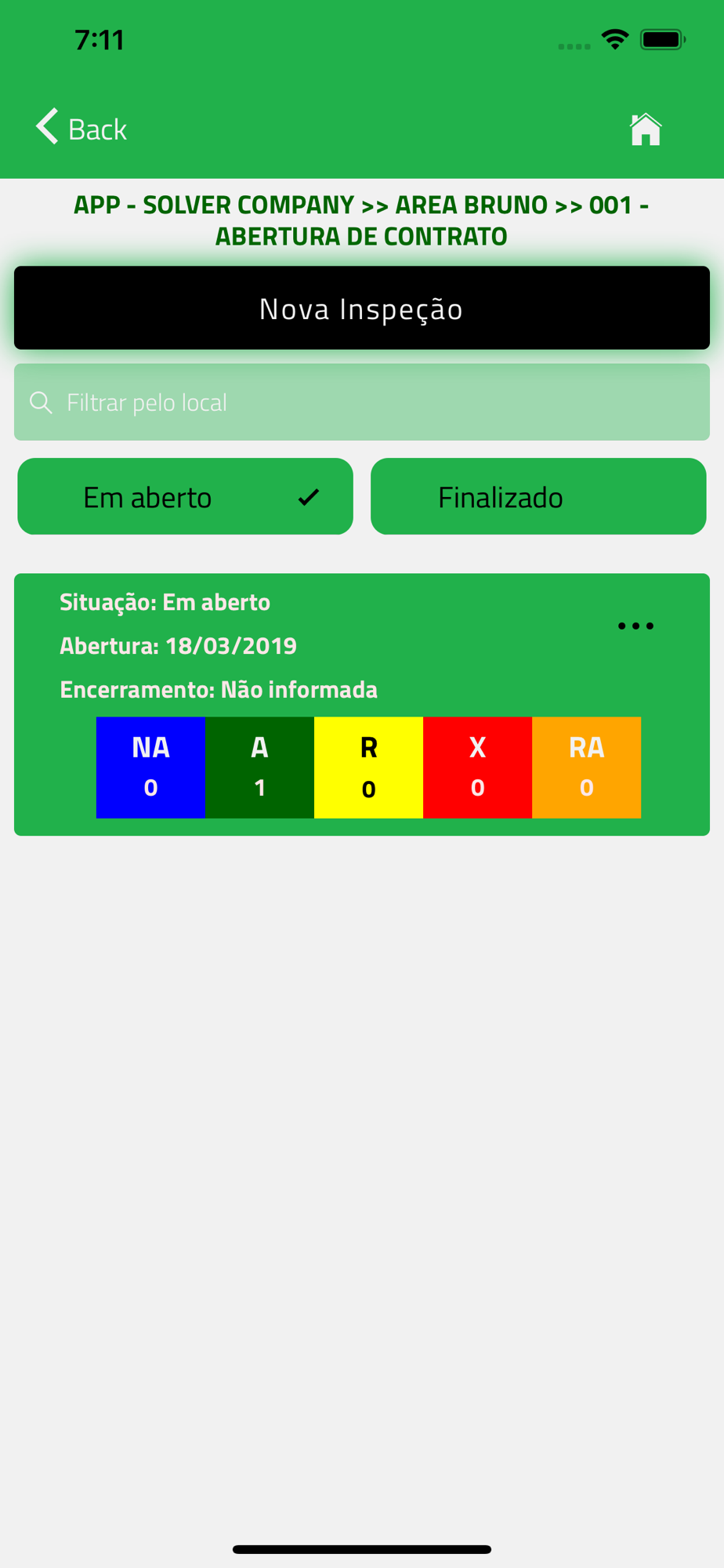Open the three-dot menu on the inspection card
Image resolution: width=724 pixels, height=1568 pixels.
coord(635,626)
